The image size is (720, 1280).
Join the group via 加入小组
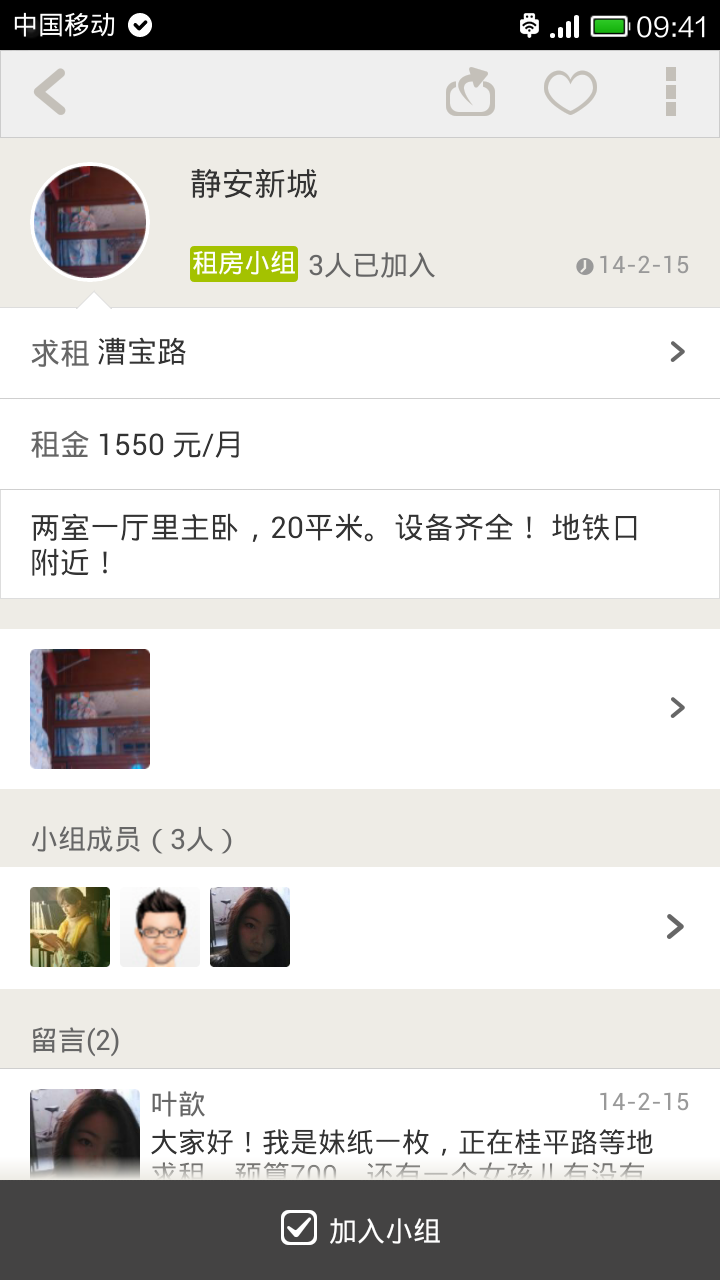pos(360,1230)
